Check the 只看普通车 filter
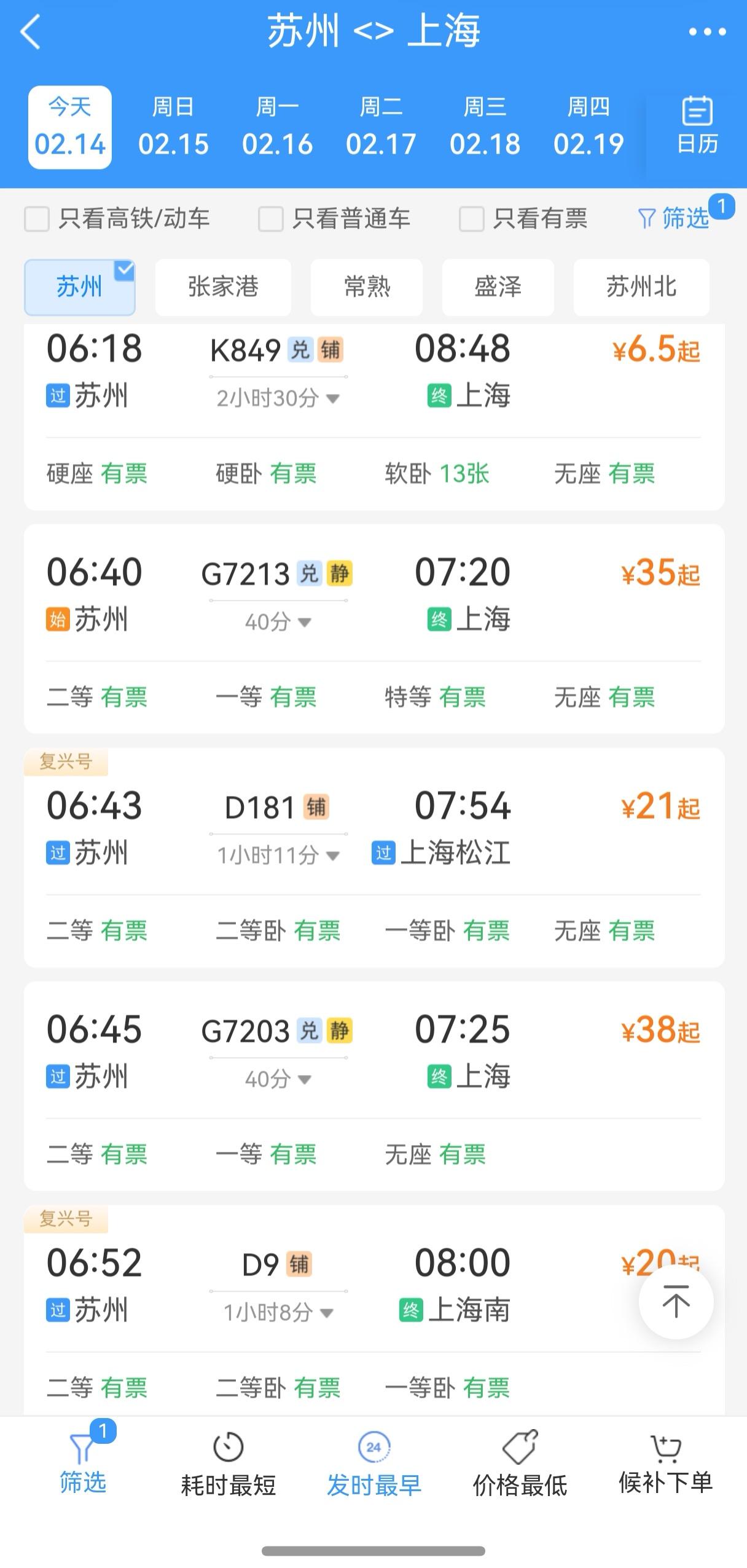This screenshot has height=1568, width=747. pyautogui.click(x=270, y=219)
